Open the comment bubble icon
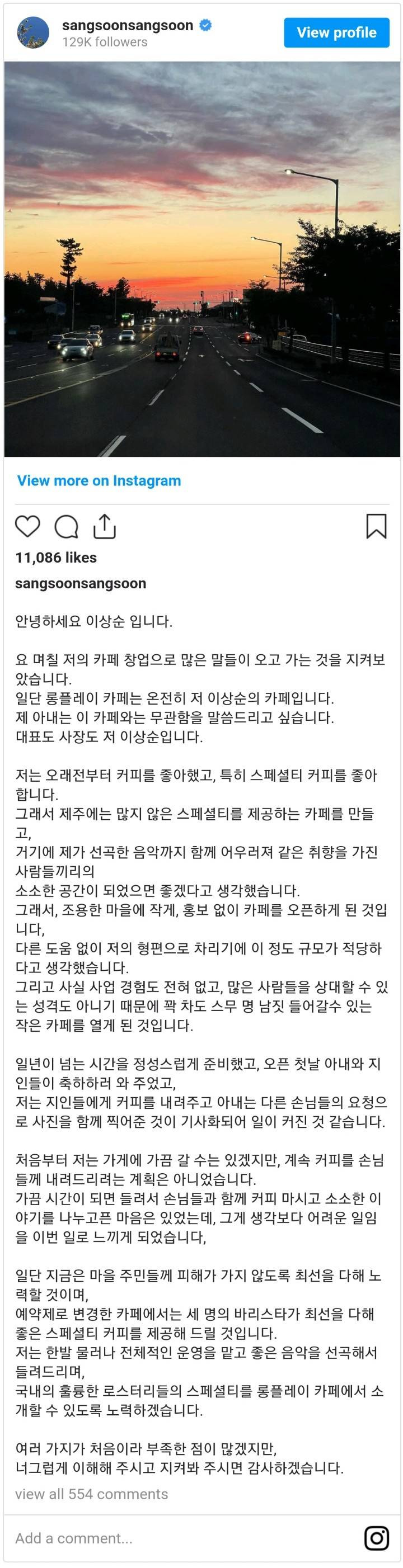 (x=67, y=527)
